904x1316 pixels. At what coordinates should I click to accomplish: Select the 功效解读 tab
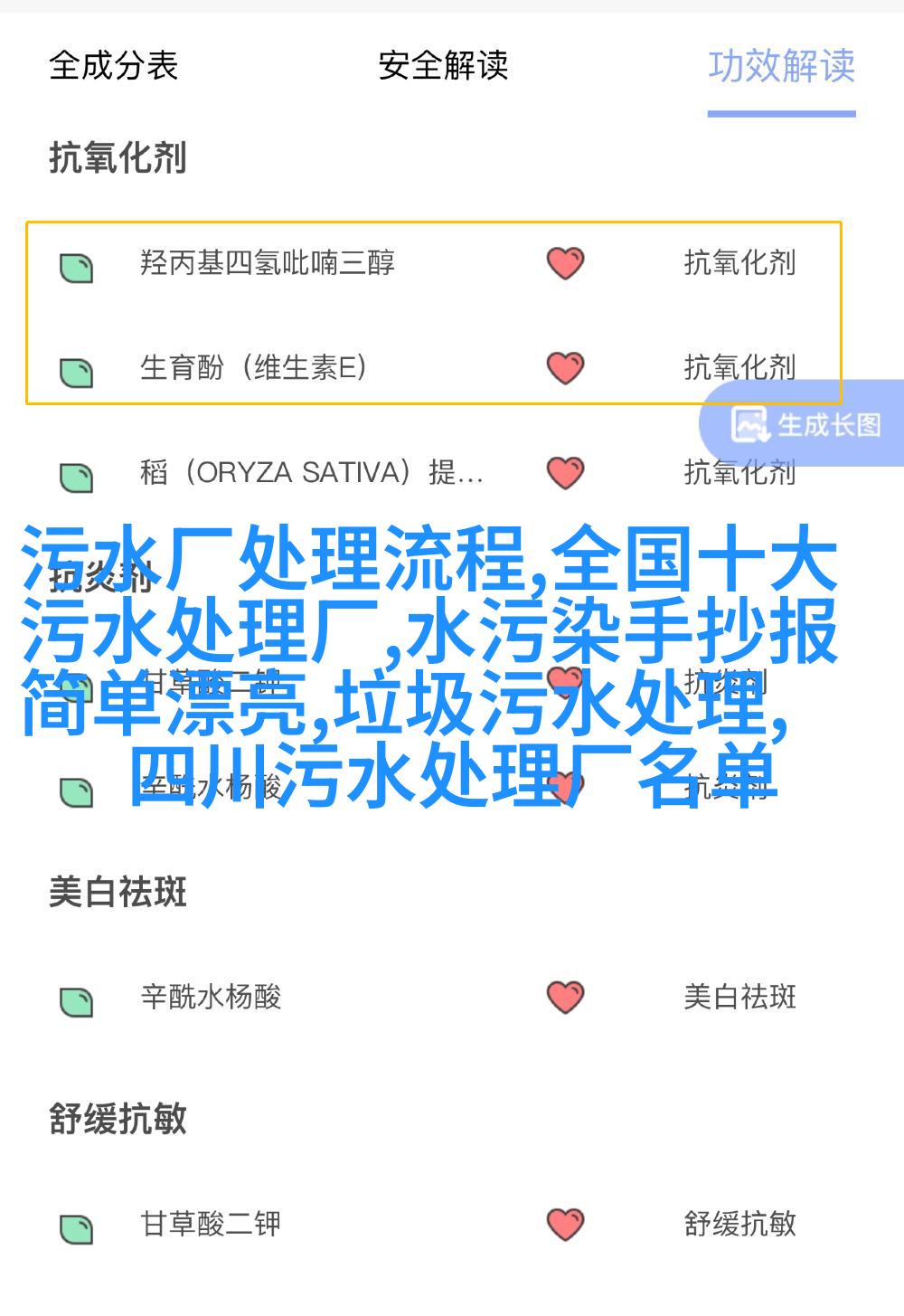point(781,66)
